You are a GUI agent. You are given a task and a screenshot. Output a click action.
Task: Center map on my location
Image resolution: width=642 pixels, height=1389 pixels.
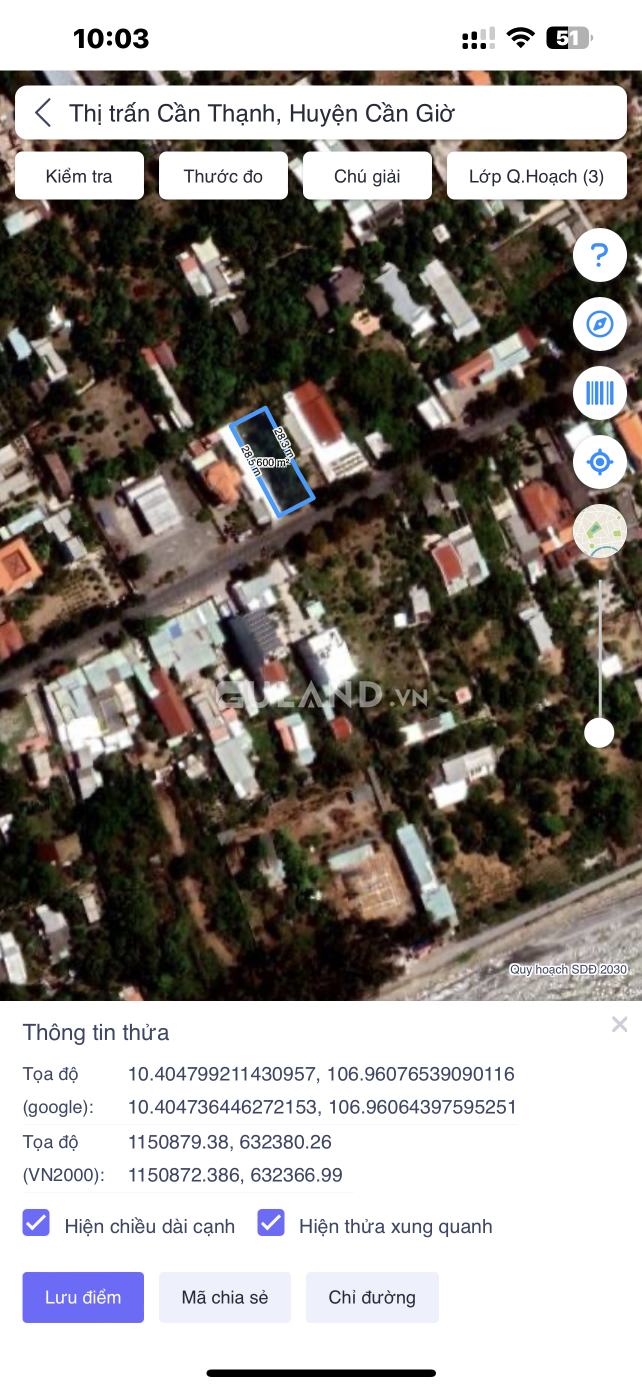[x=599, y=461]
